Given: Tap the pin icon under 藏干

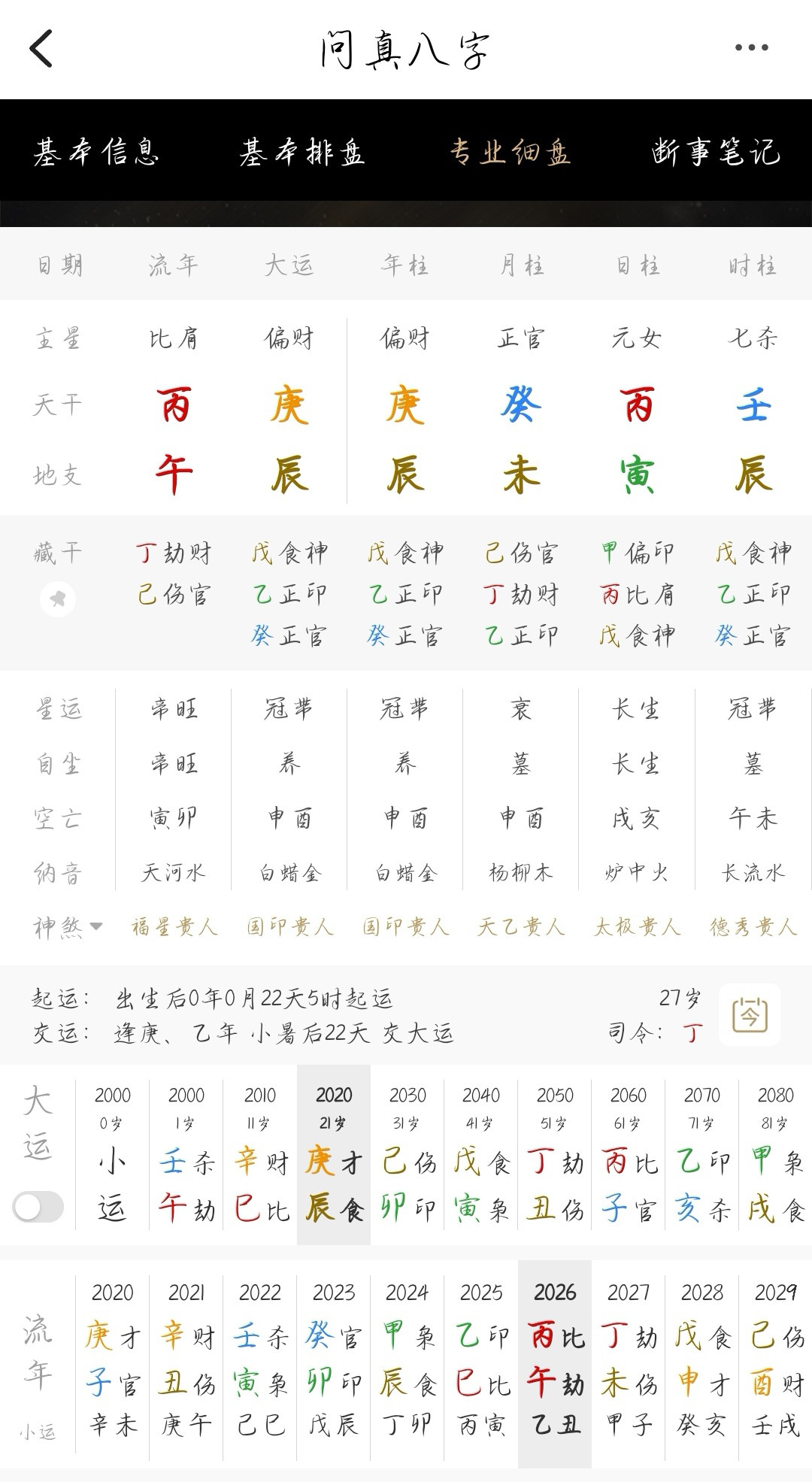Looking at the screenshot, I should pos(58,599).
